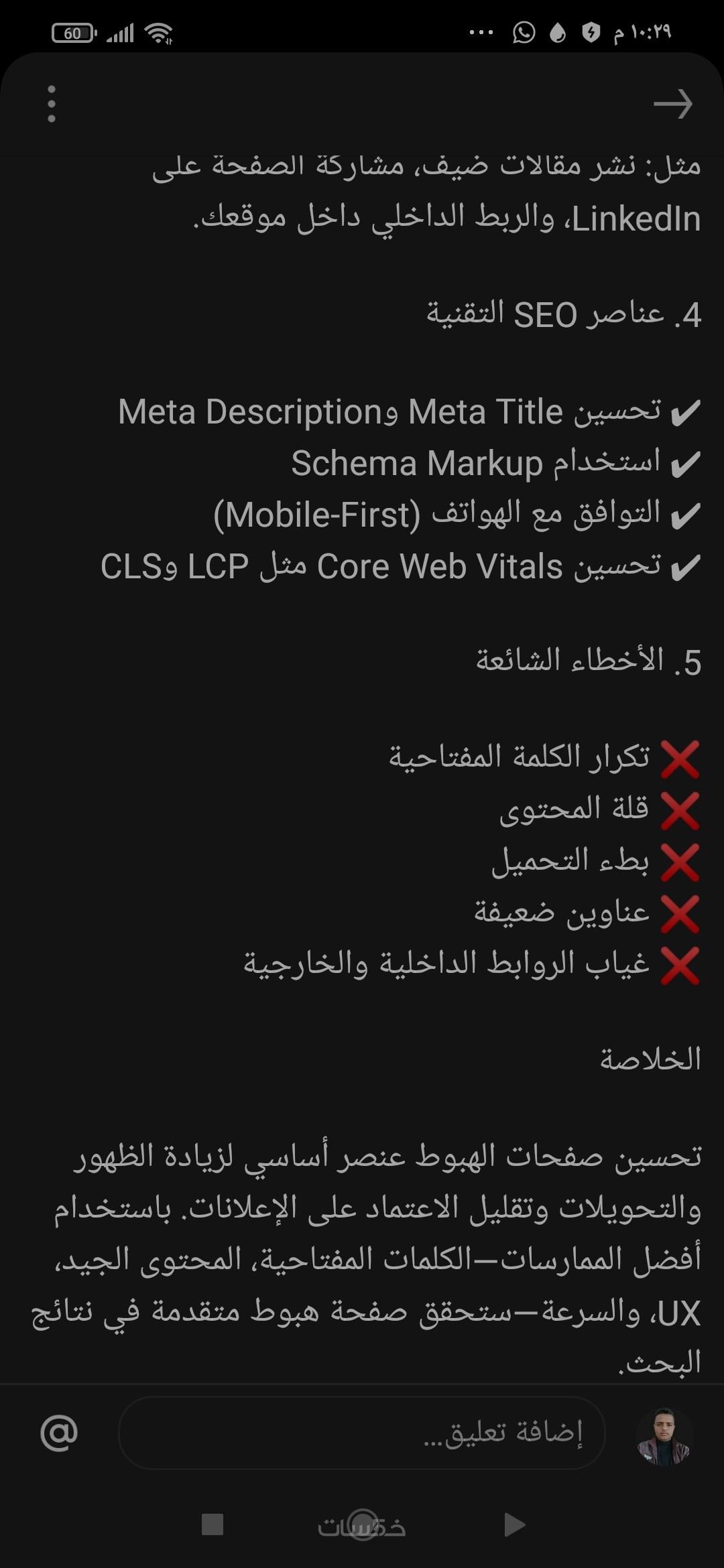Open the three-dot overflow menu
This screenshot has width=724, height=1568.
point(52,105)
